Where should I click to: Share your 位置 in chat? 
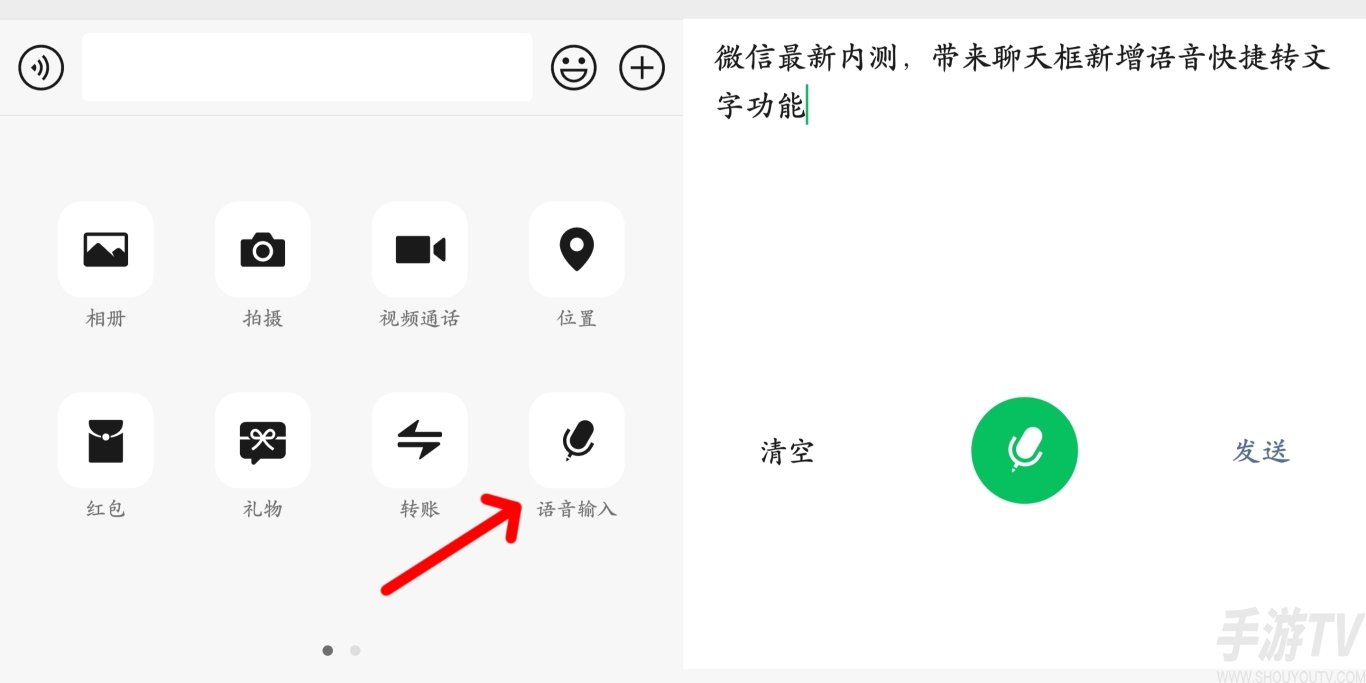point(576,250)
